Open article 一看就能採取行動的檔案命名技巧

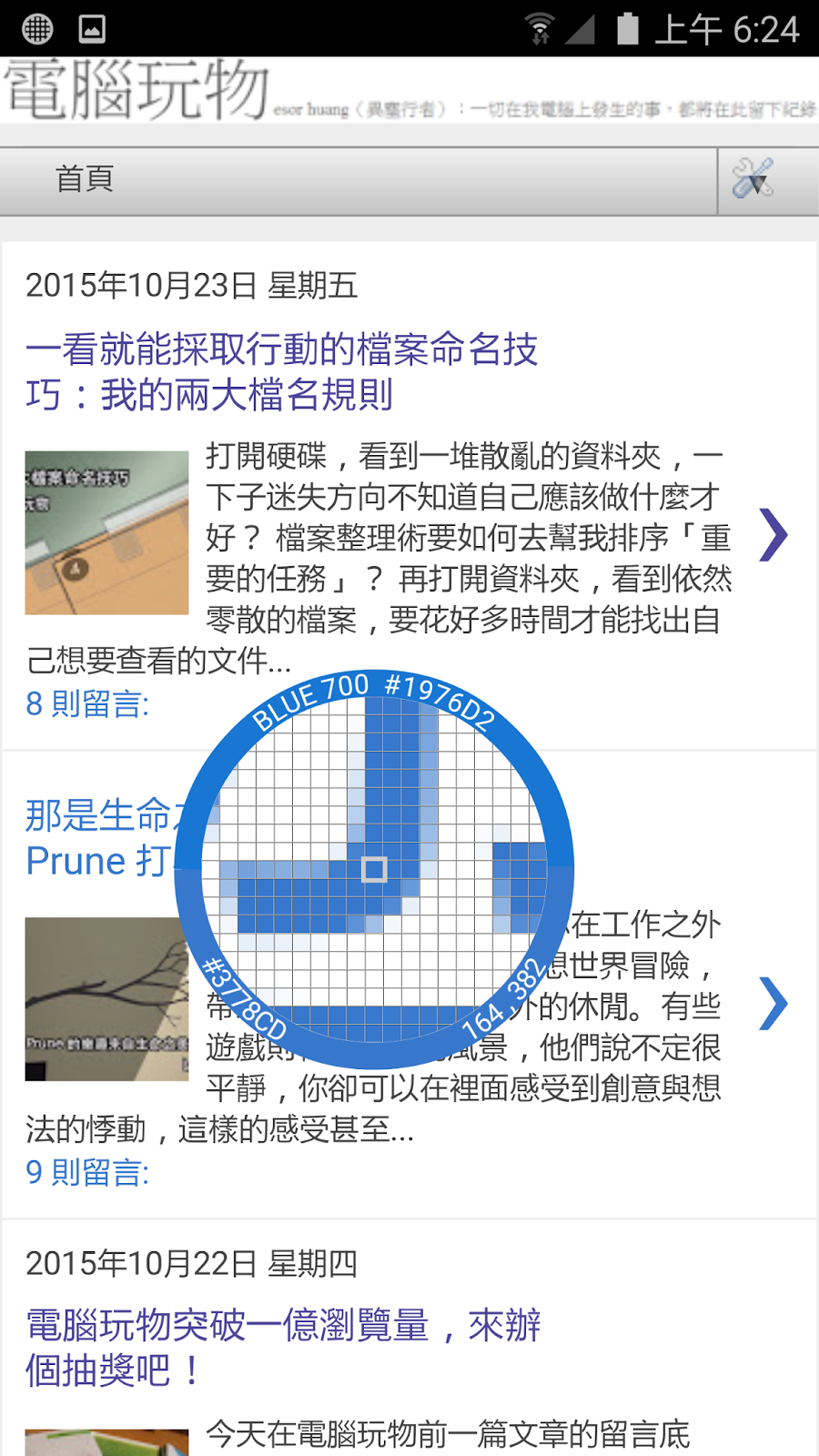point(282,371)
